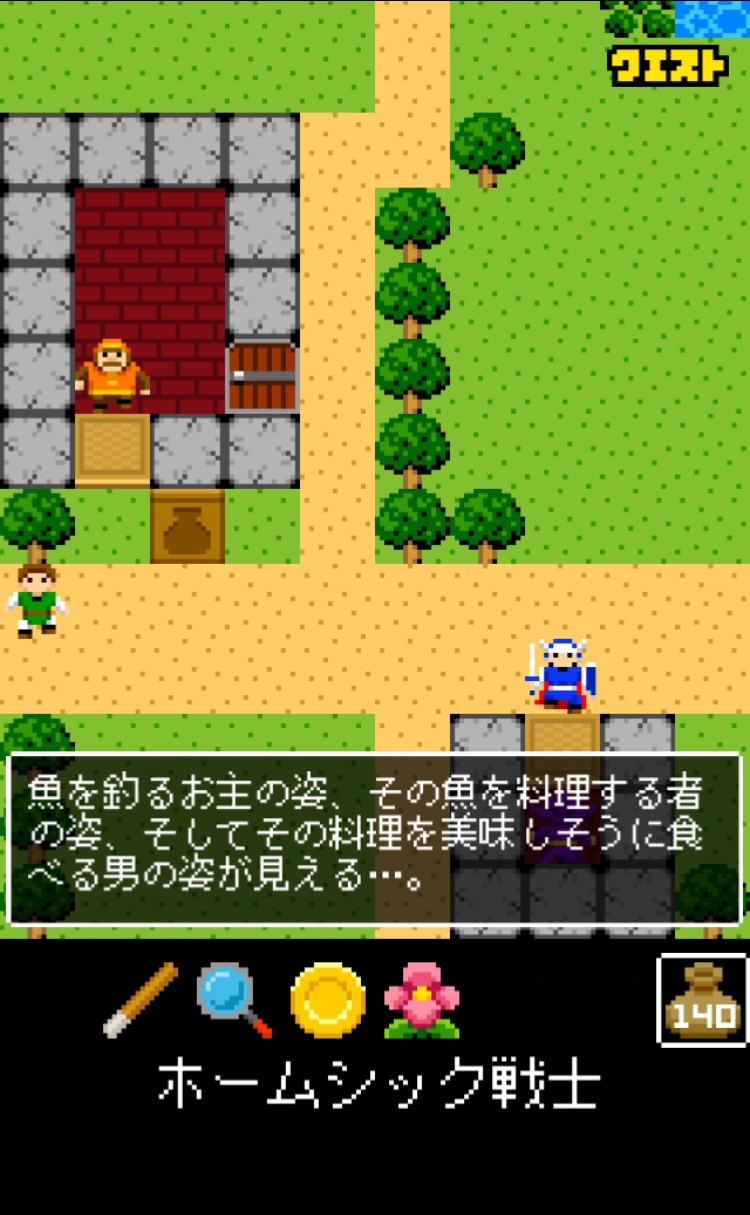Talk to the orange-clothed man indoors

pos(112,375)
